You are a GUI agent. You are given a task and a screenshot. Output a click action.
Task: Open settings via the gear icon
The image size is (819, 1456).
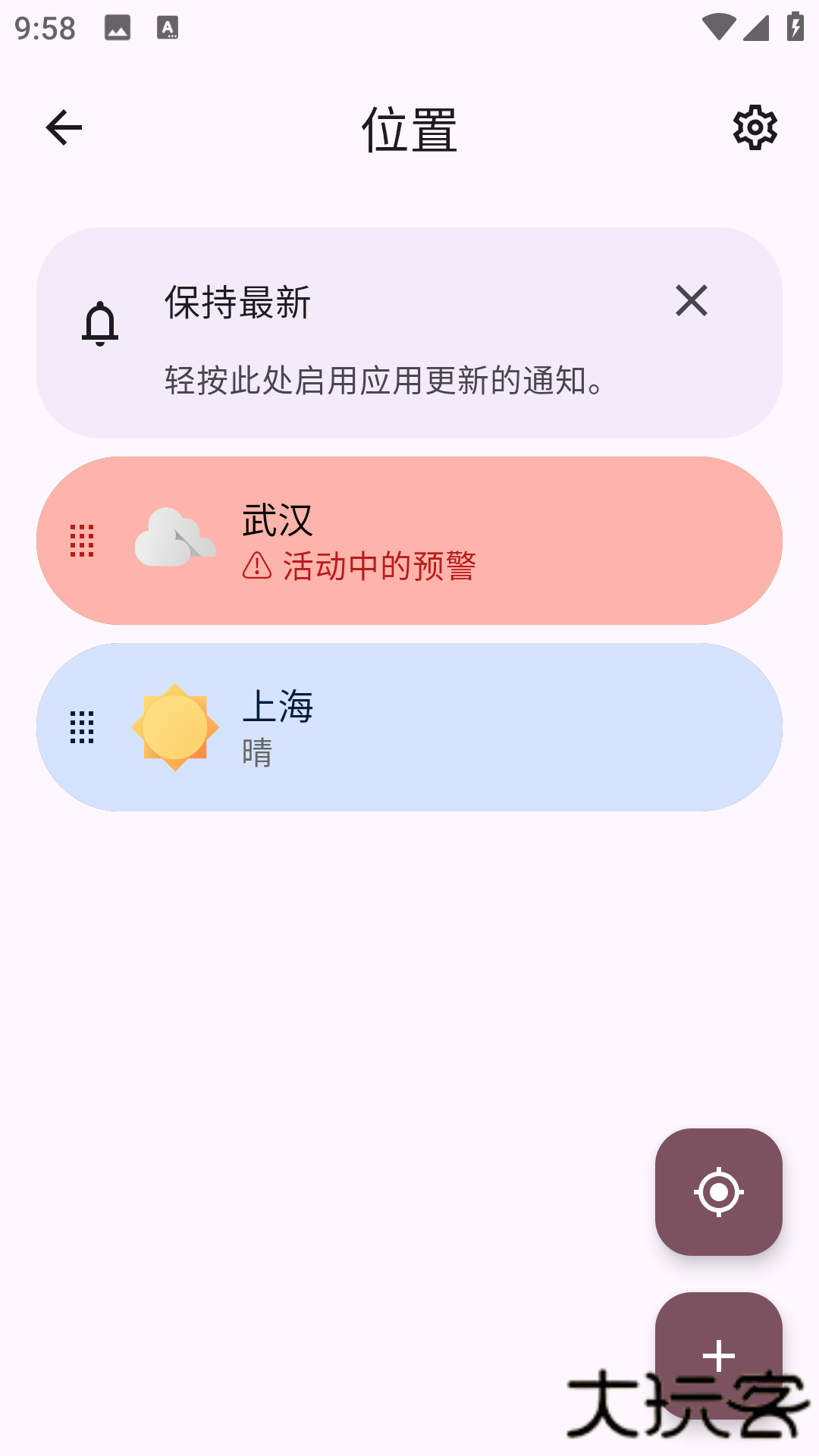pyautogui.click(x=755, y=127)
